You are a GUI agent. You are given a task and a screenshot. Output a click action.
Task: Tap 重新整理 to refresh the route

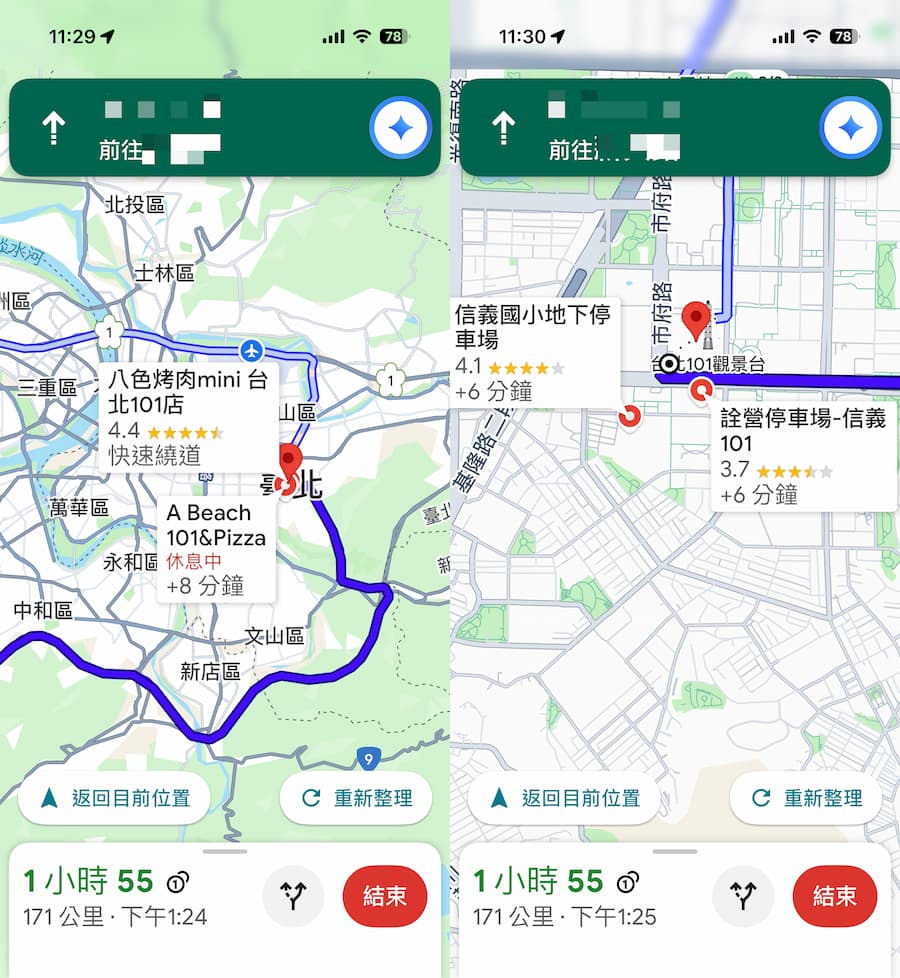coord(356,798)
